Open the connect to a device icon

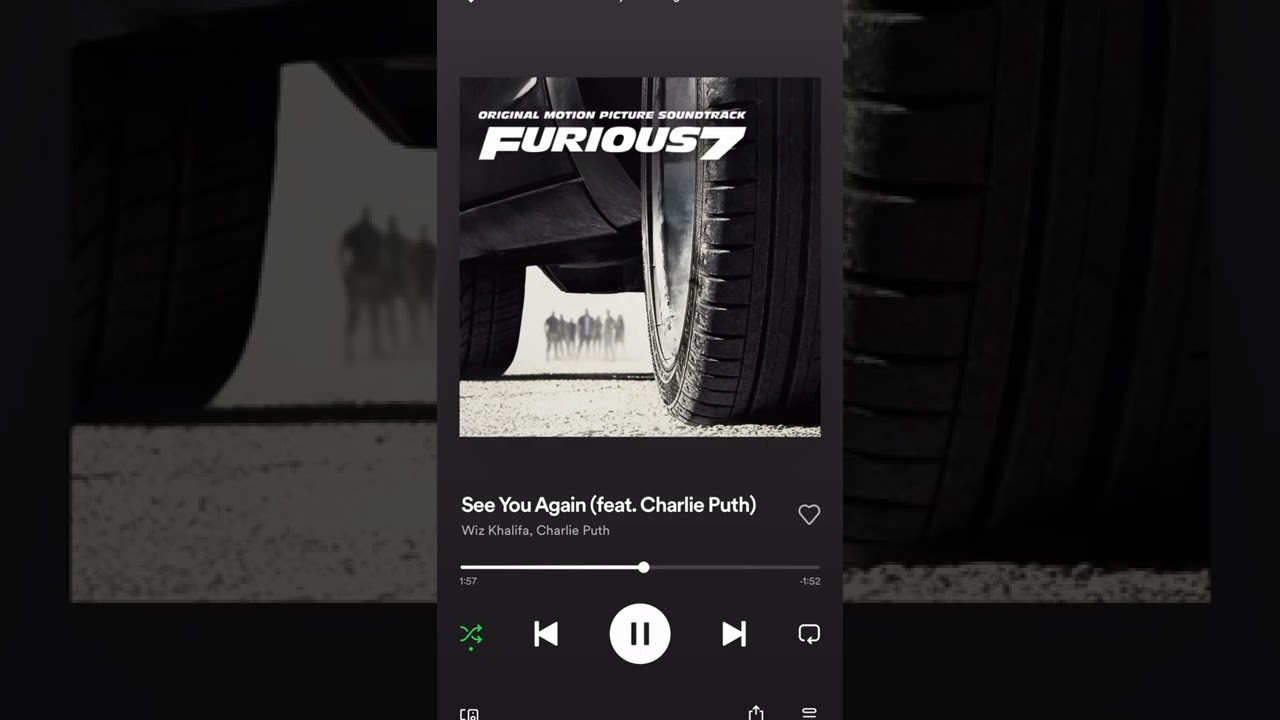click(469, 713)
